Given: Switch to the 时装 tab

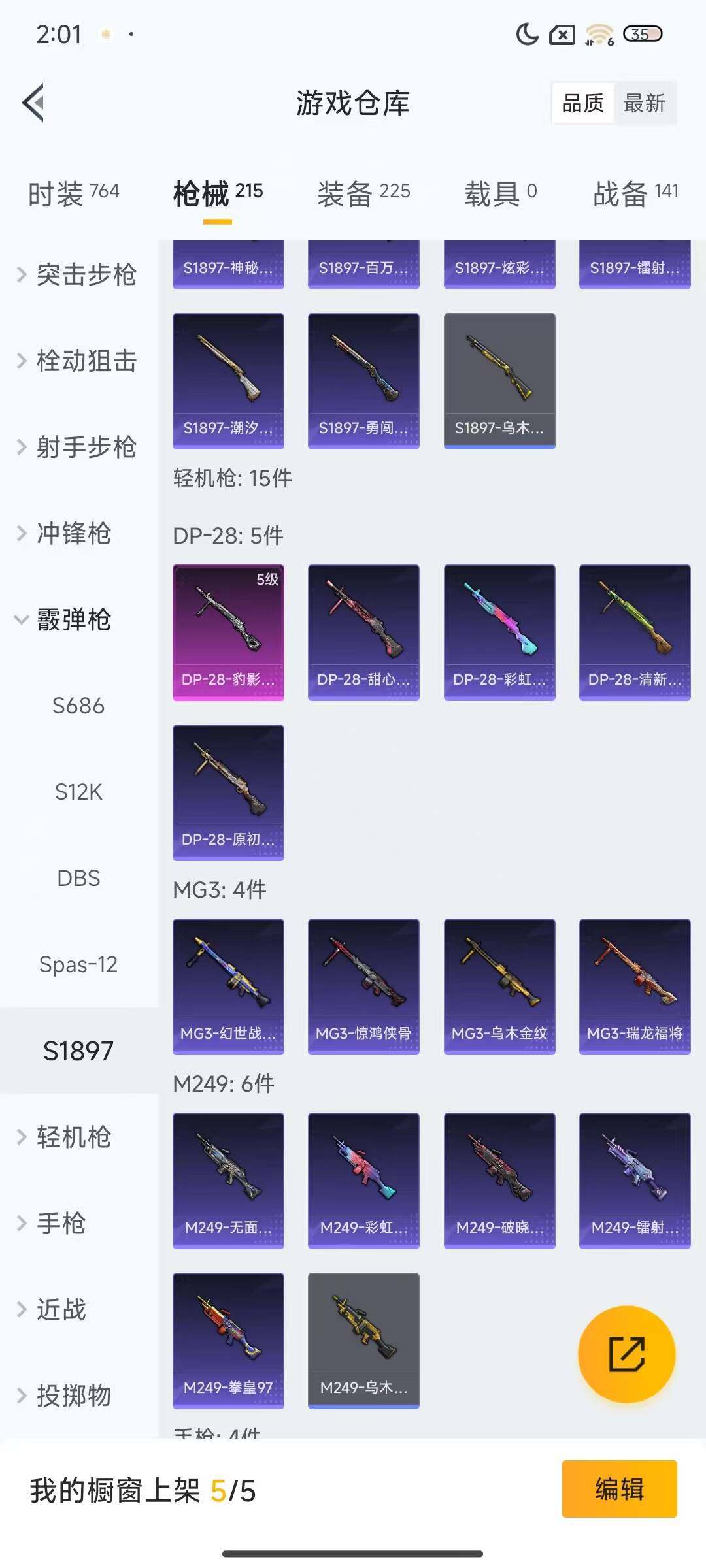Looking at the screenshot, I should (73, 193).
